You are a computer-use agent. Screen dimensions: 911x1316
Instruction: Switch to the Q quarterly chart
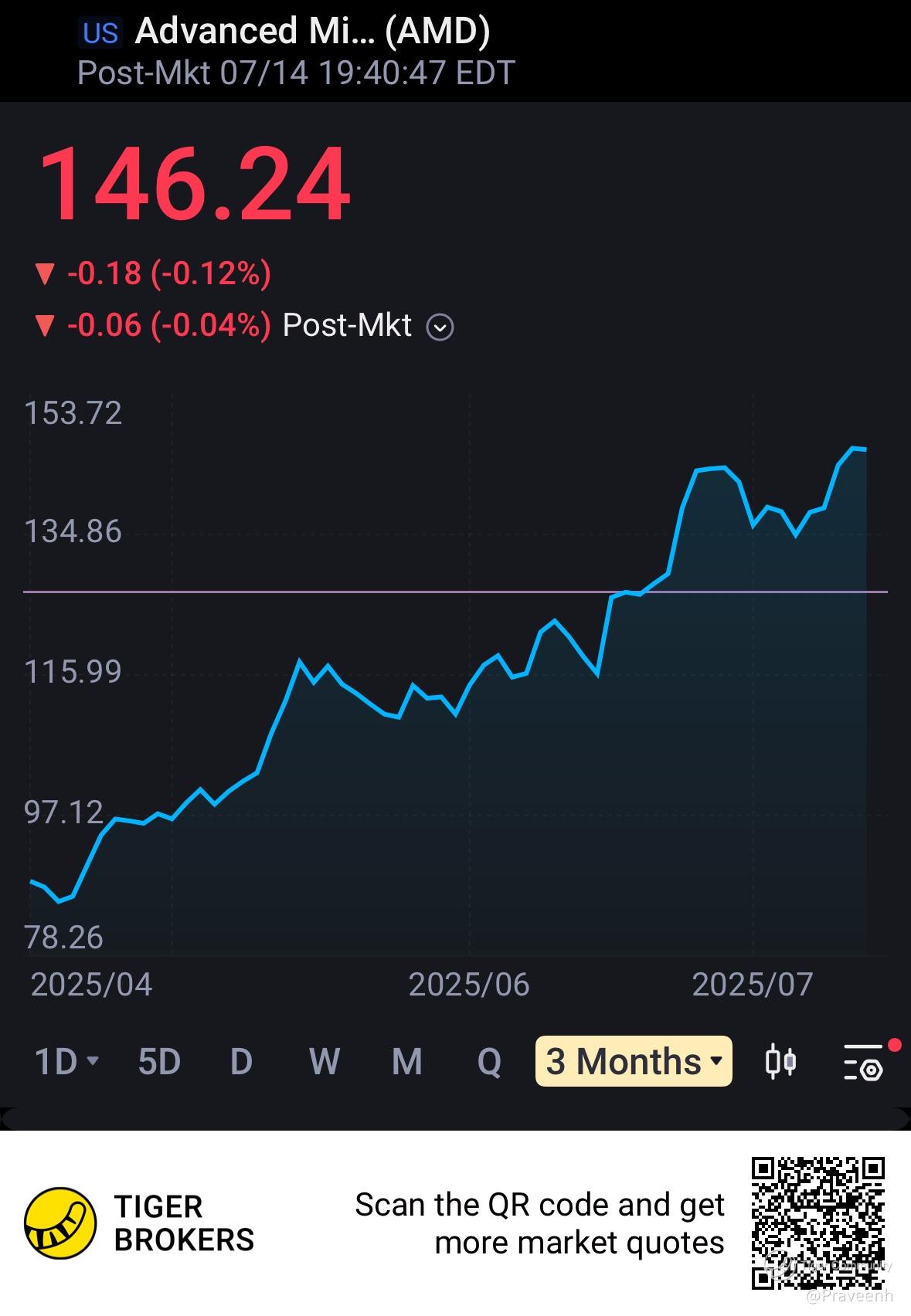[x=489, y=1062]
